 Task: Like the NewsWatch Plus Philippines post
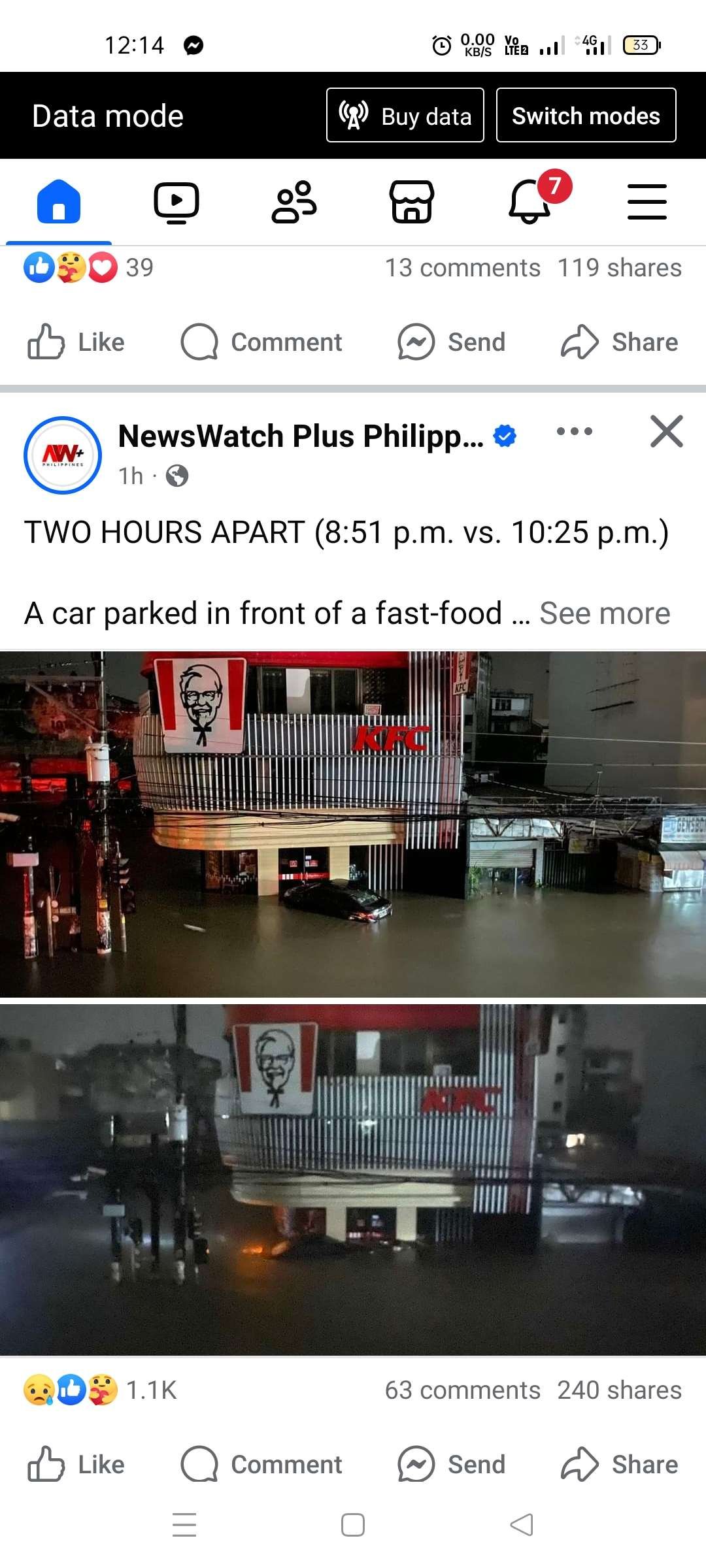point(76,1464)
